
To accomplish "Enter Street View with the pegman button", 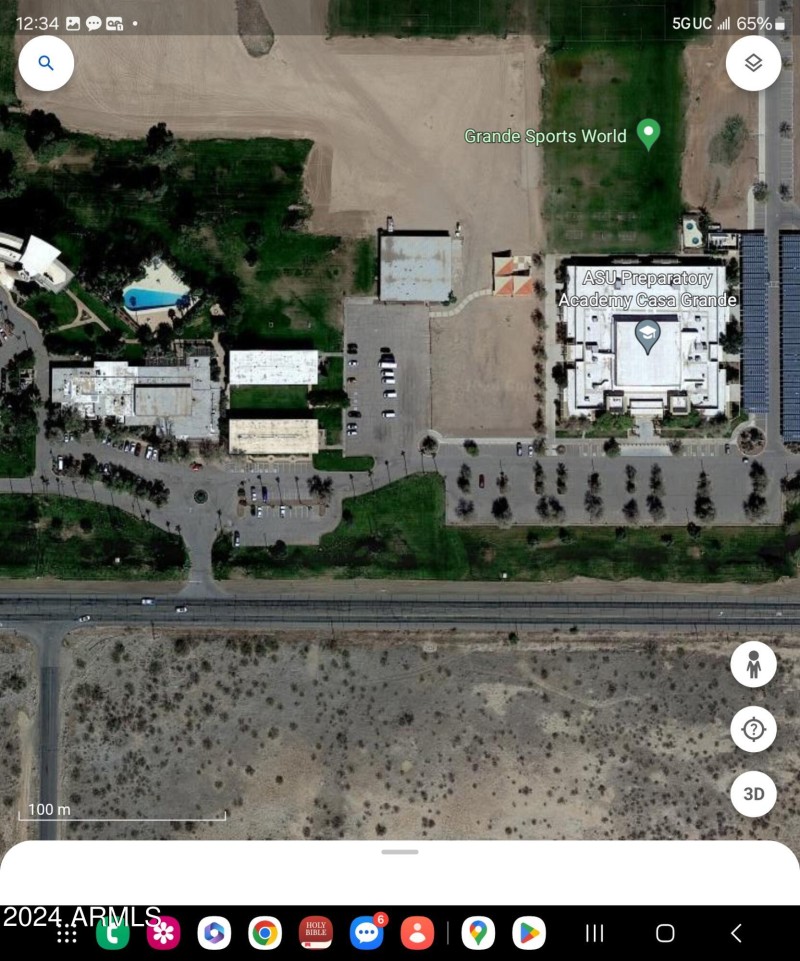I will pos(753,664).
